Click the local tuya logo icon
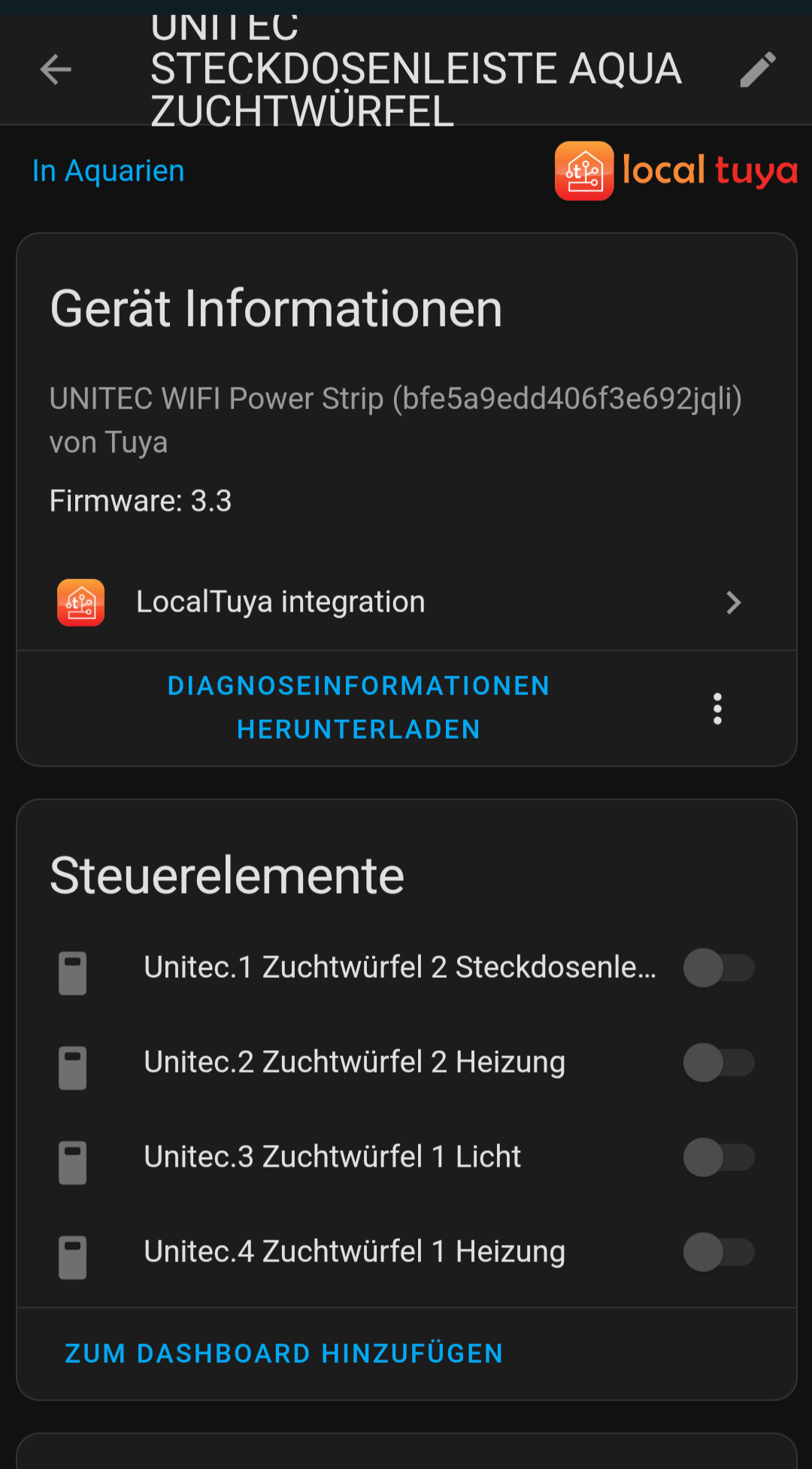The height and width of the screenshot is (1469, 812). click(x=585, y=171)
